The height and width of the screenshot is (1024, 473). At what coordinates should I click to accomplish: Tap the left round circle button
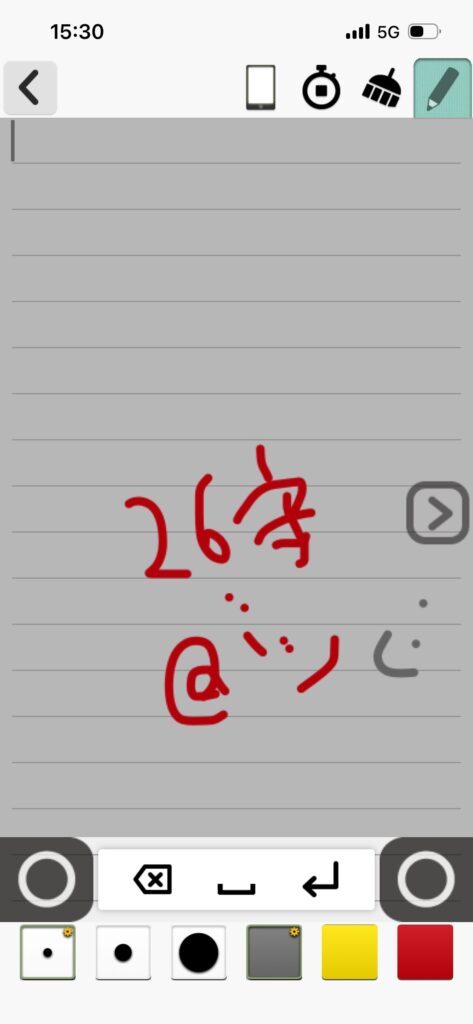(46, 879)
